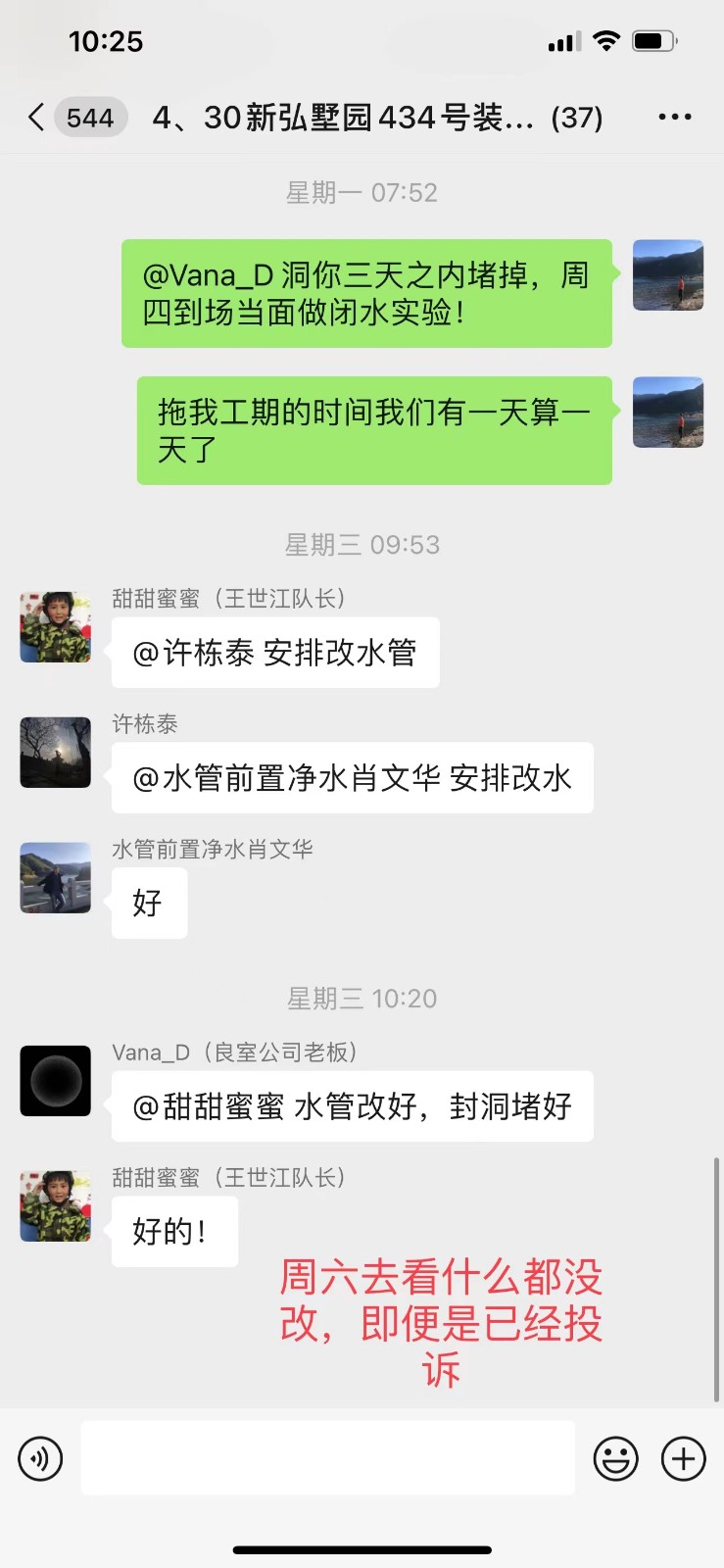Screen dimensions: 724x1568
Task: Tap 甜甜蜜蜜's avatar next to "好的!"
Action: click(x=56, y=1205)
